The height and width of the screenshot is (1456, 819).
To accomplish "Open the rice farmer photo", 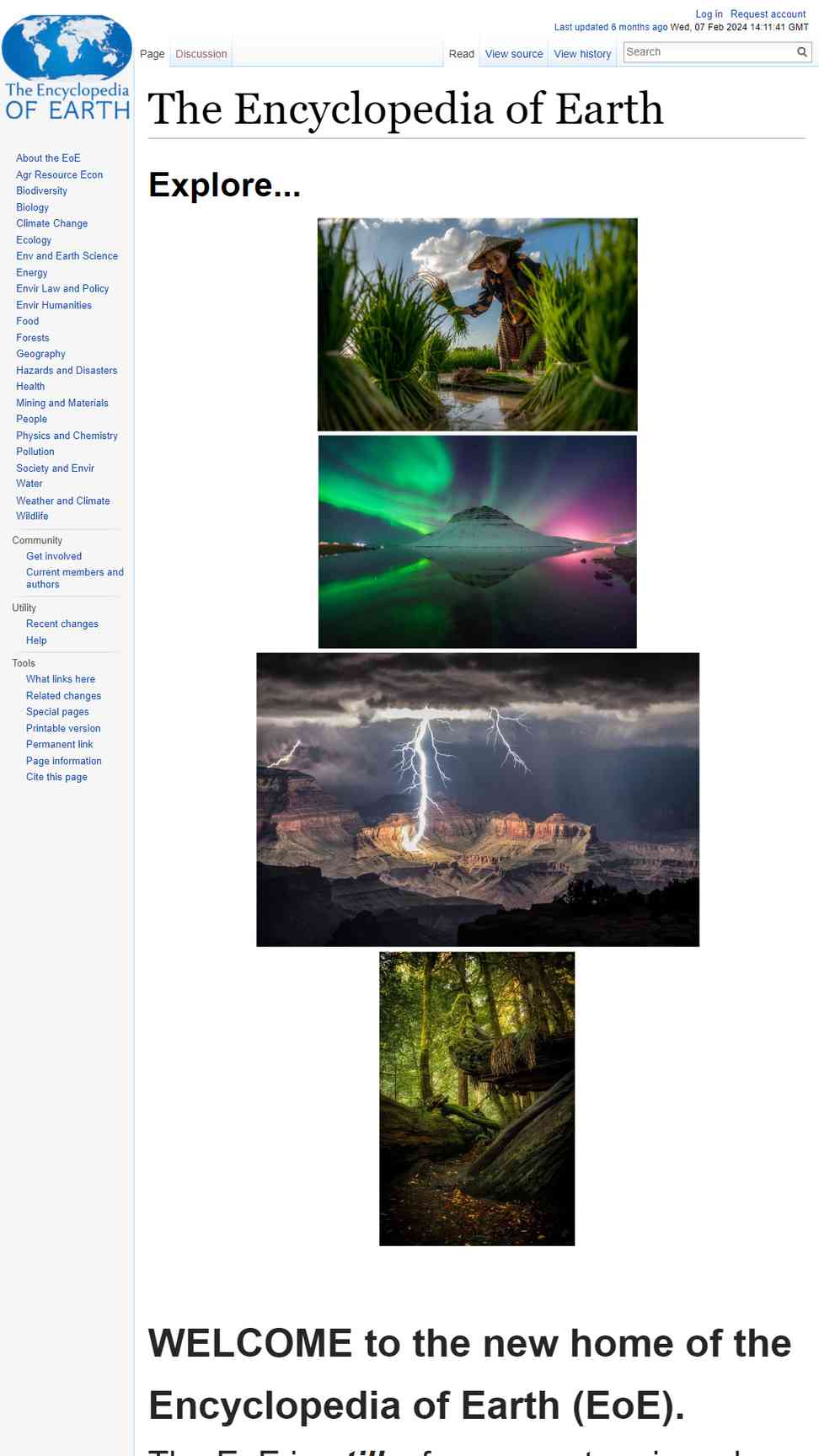I will (x=477, y=324).
